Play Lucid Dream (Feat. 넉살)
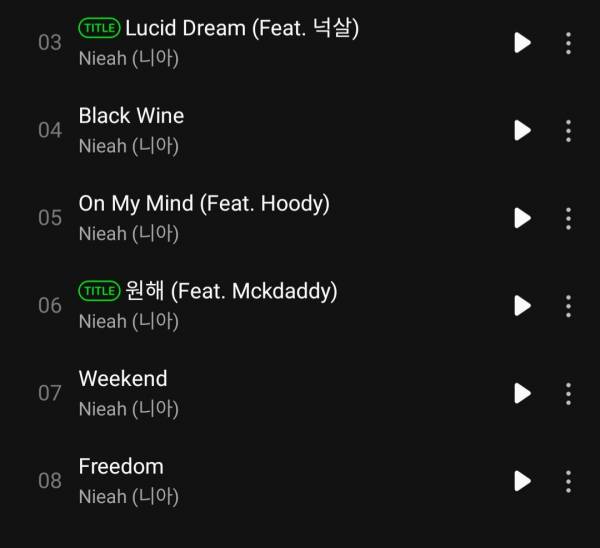The image size is (600, 548). tap(522, 43)
